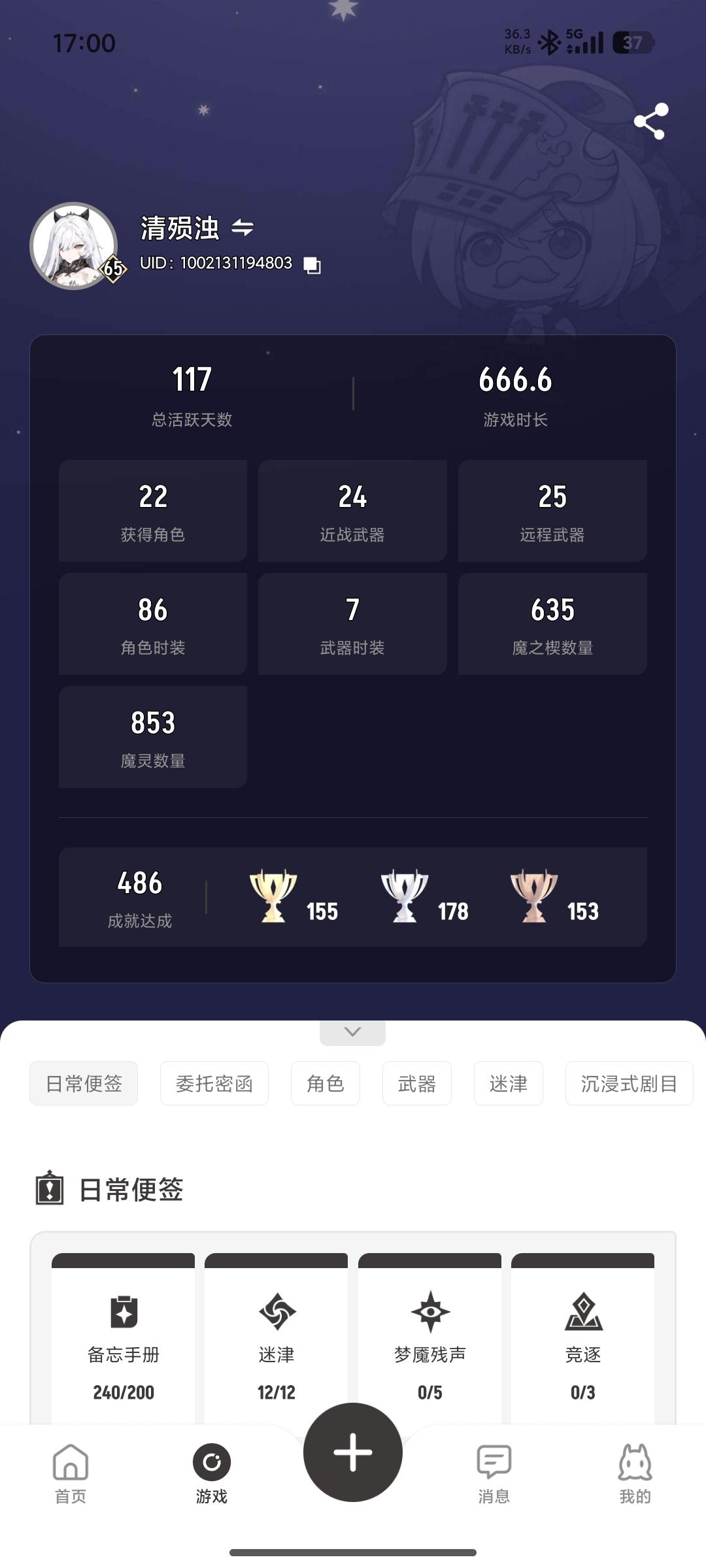Image resolution: width=706 pixels, height=1568 pixels.
Task: Jump to the 武器 section
Action: pos(416,1084)
